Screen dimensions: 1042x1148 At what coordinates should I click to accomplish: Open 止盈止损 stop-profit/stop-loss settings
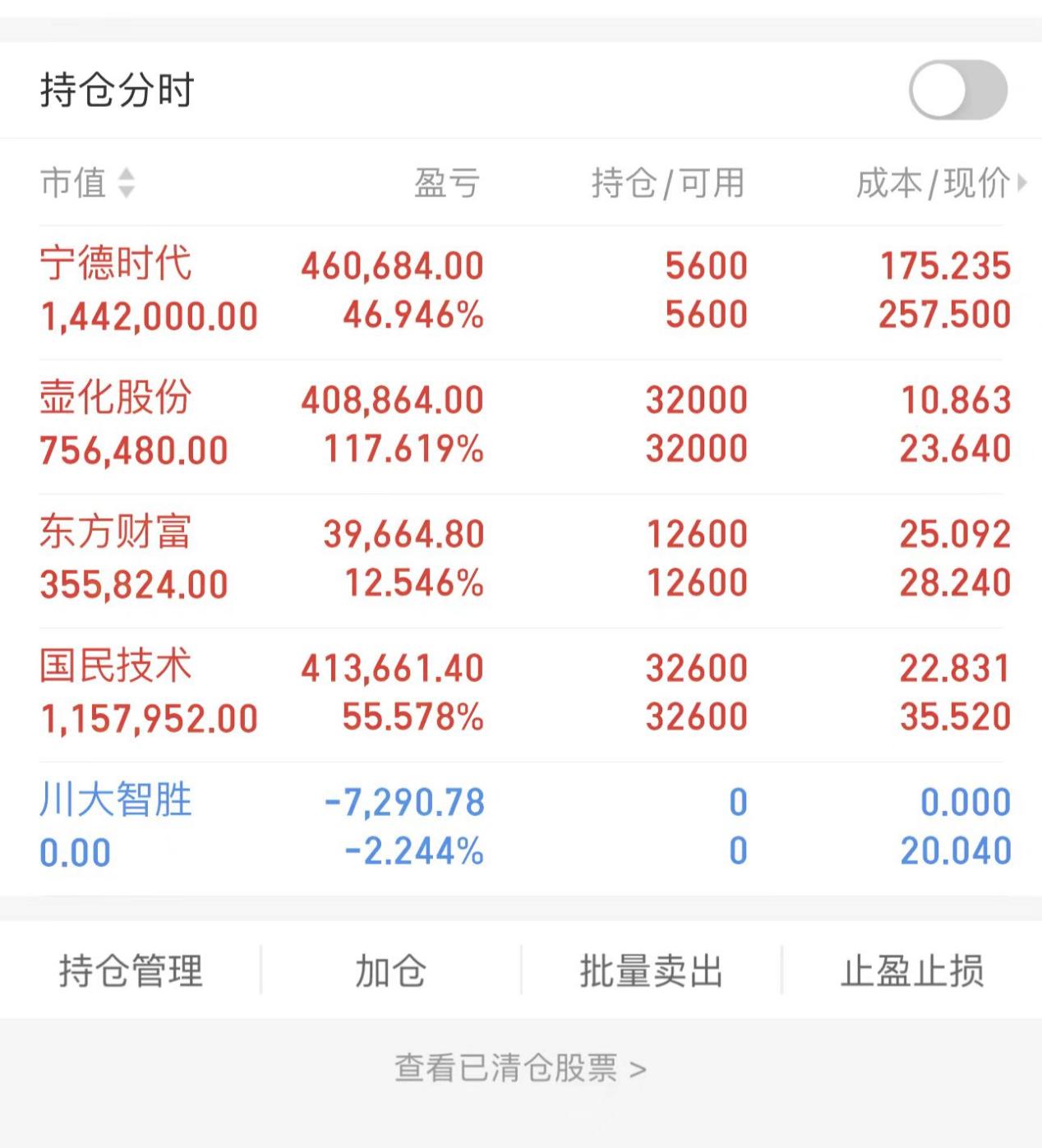912,970
